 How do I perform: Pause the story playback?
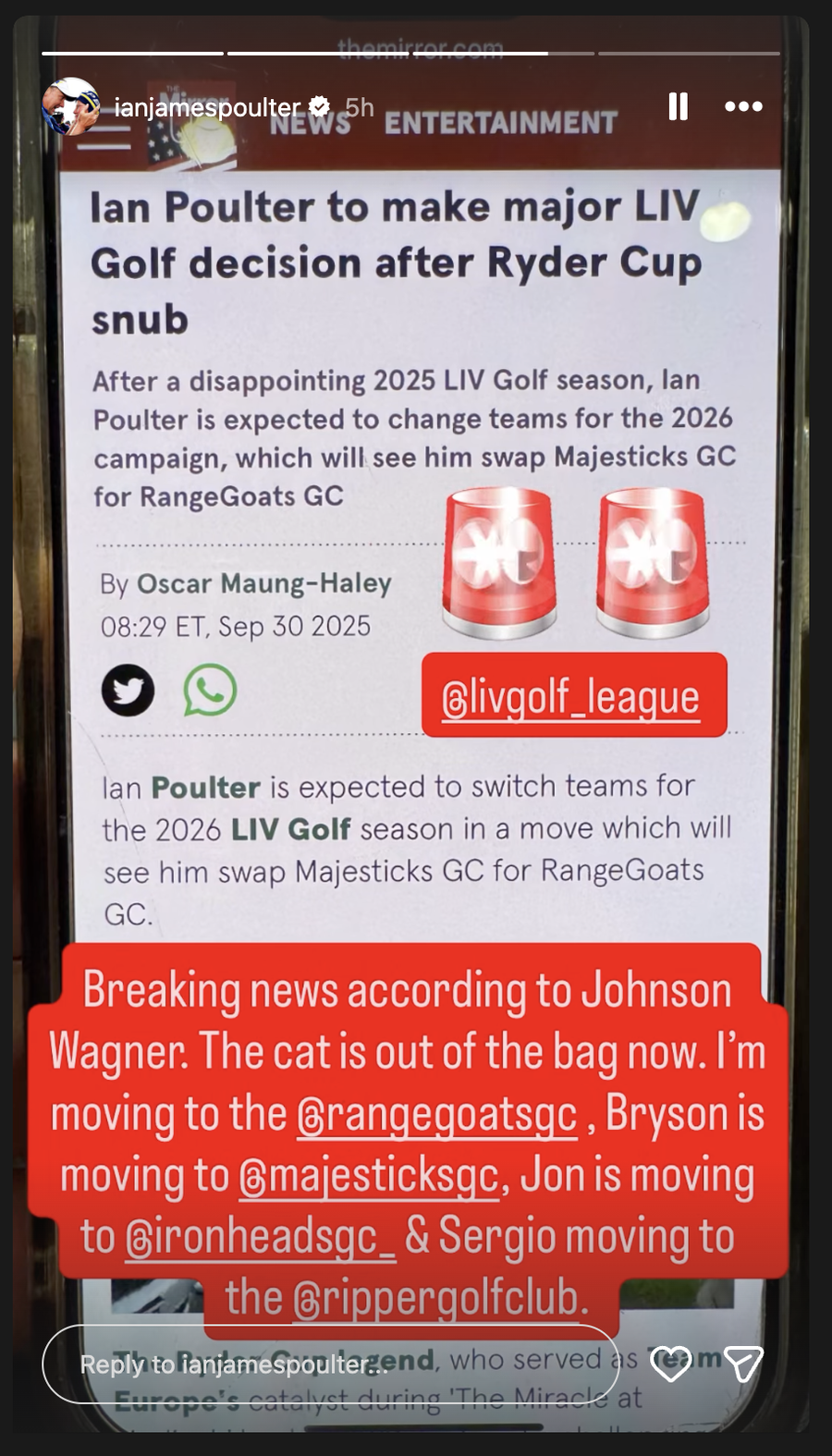point(678,107)
